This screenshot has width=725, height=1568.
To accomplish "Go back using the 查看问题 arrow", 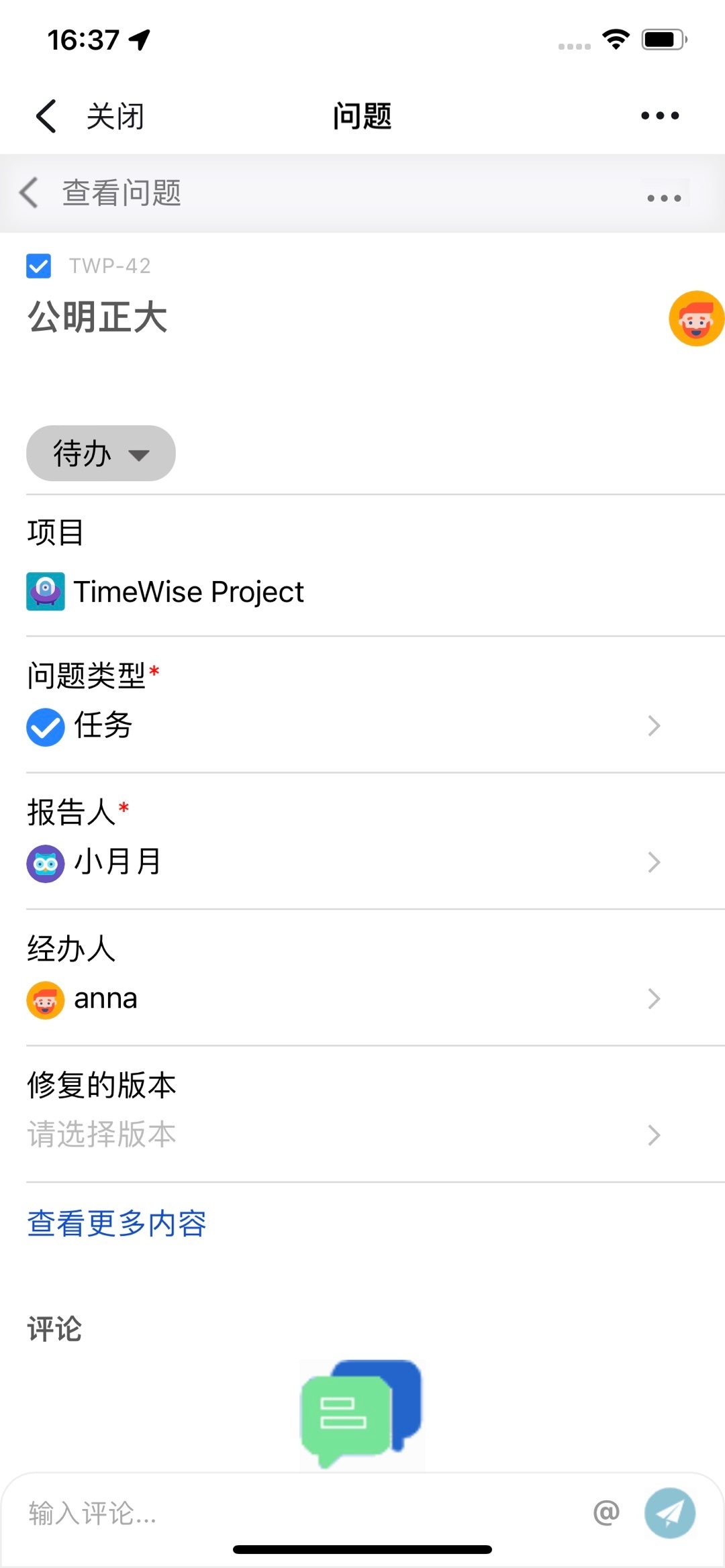I will [x=29, y=193].
